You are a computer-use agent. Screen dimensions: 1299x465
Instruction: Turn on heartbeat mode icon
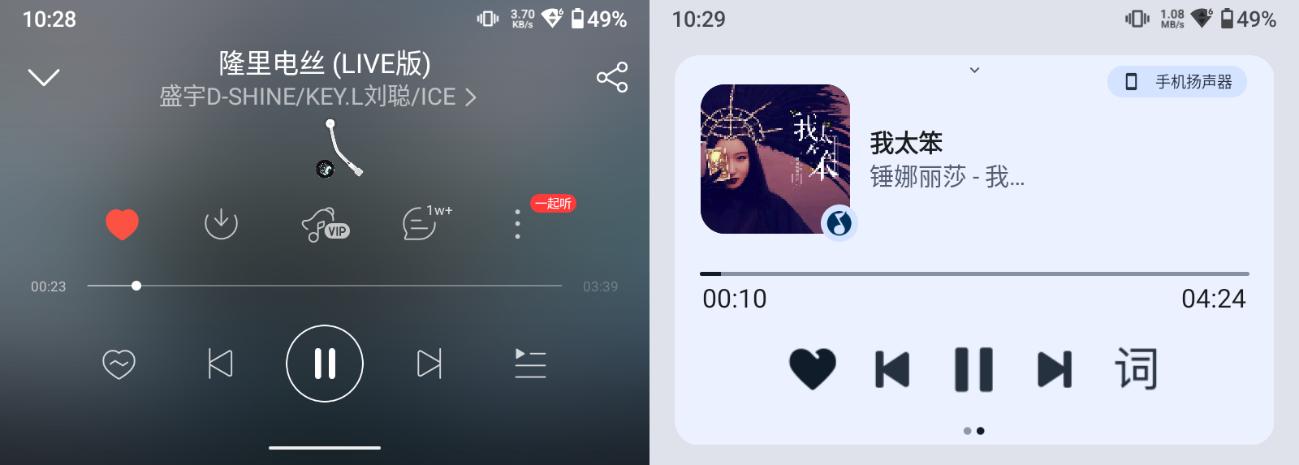pyautogui.click(x=119, y=364)
